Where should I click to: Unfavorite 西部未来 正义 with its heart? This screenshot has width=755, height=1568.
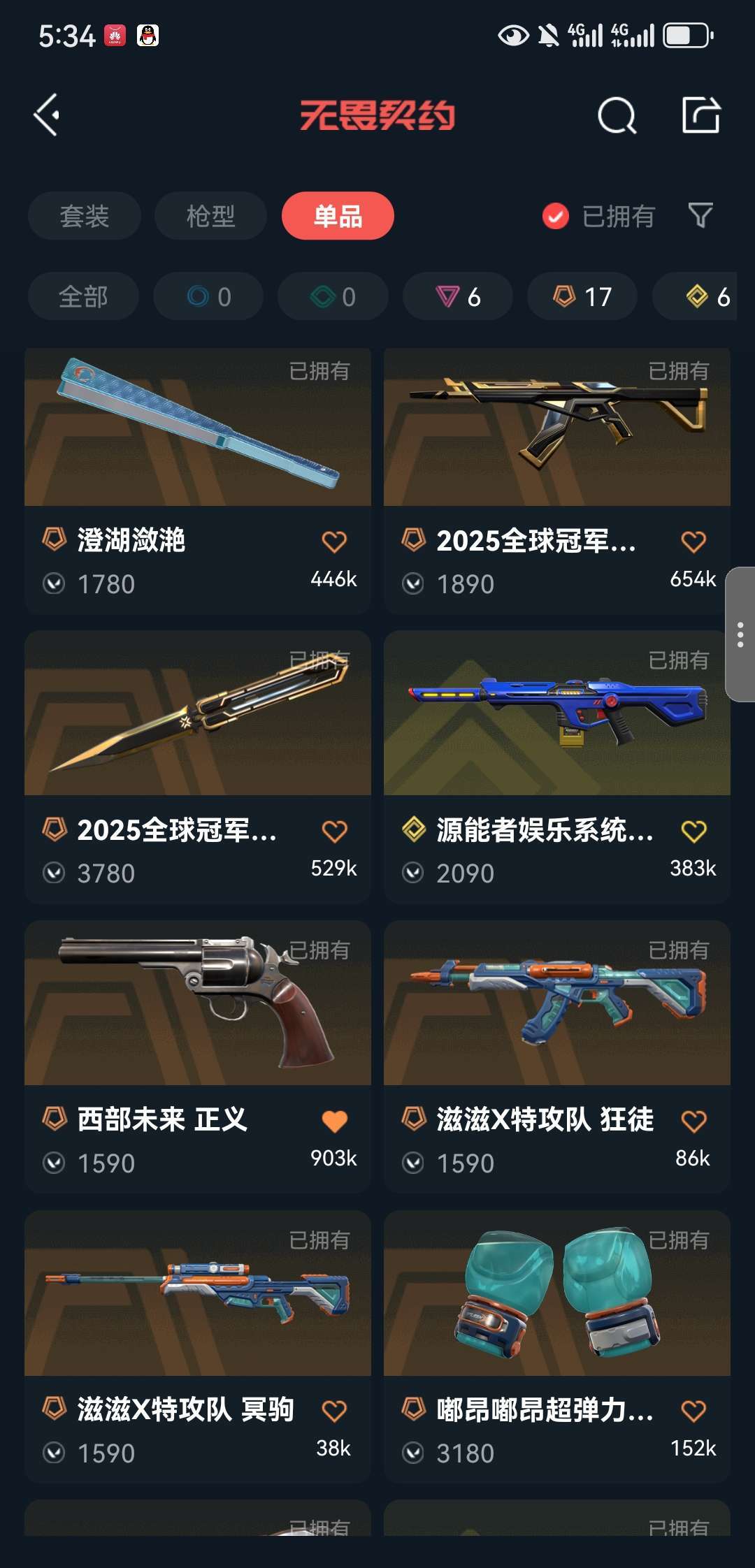334,1121
